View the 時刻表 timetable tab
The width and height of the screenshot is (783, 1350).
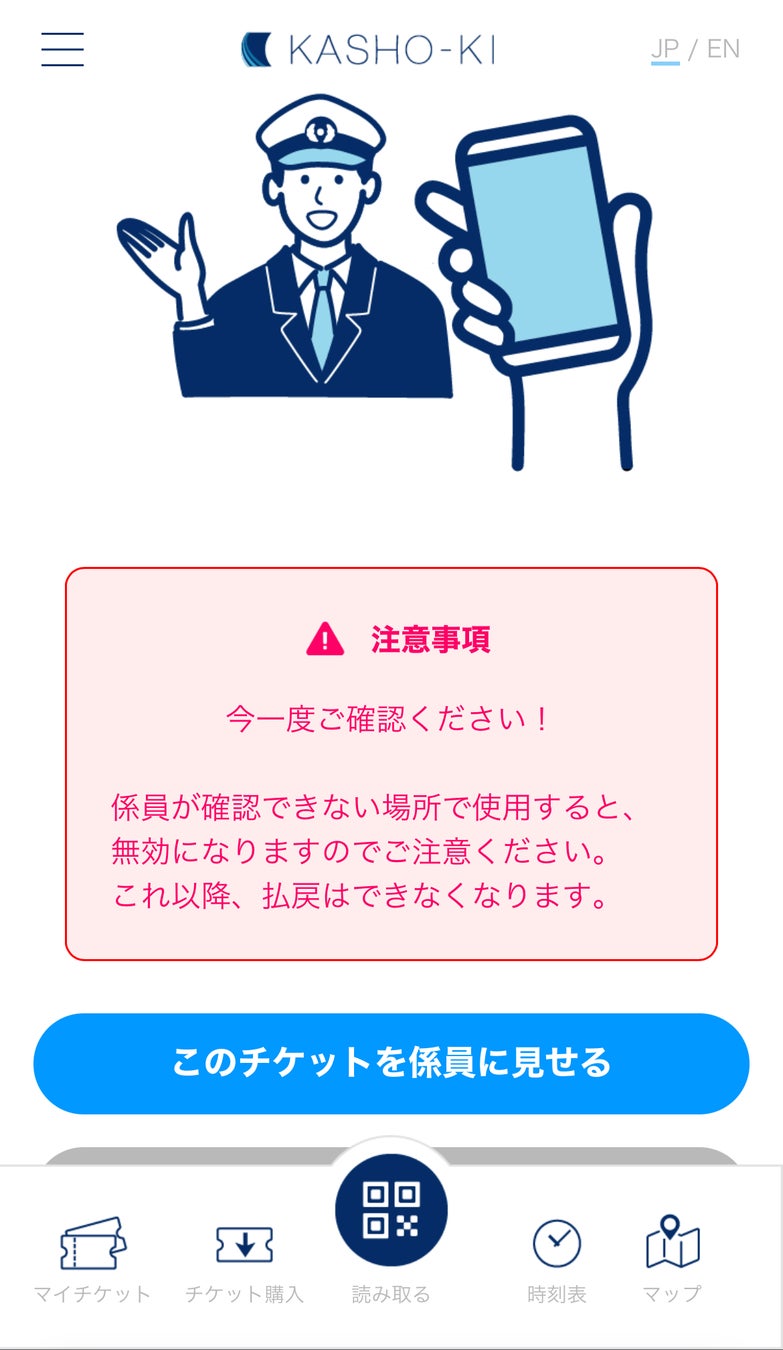click(x=556, y=1259)
